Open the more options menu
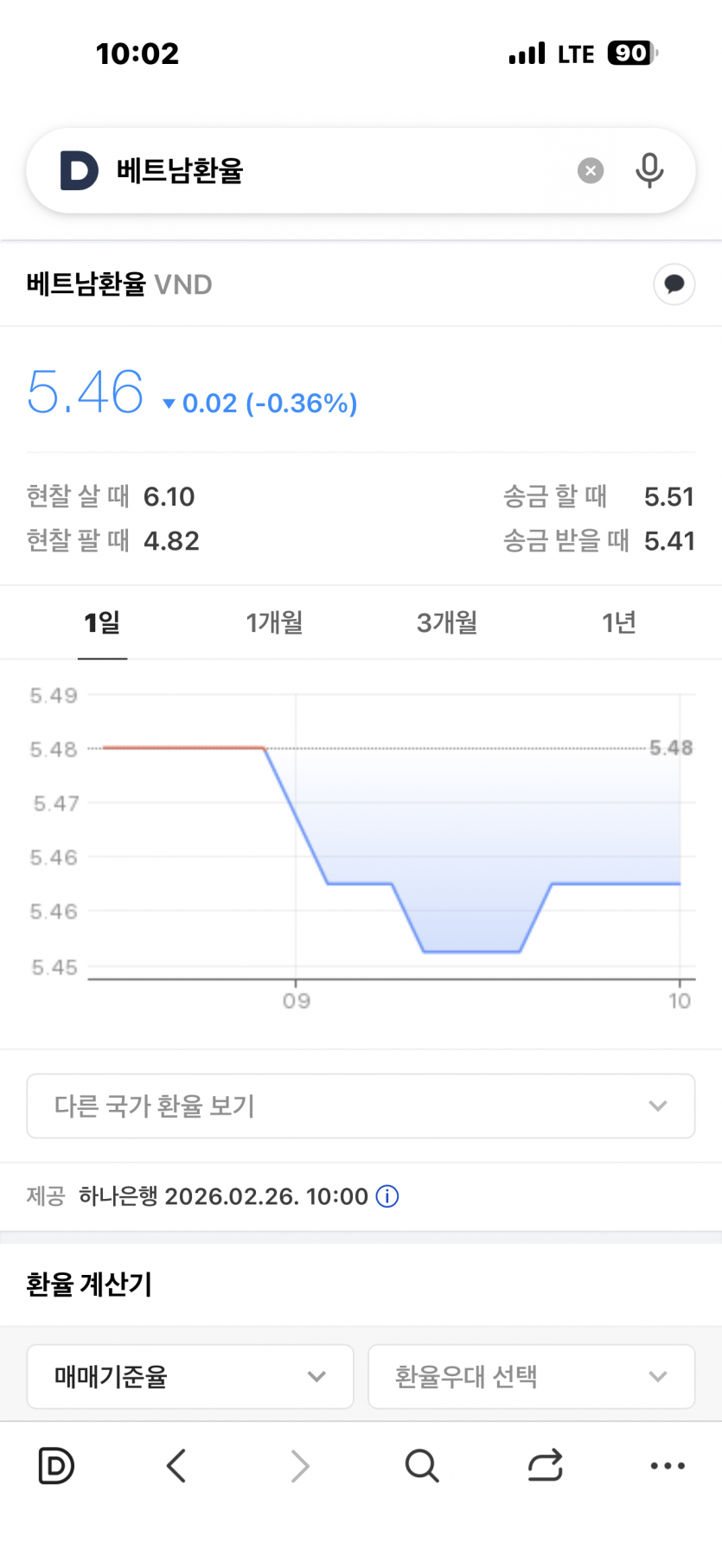Viewport: 722px width, 1568px height. click(668, 1466)
